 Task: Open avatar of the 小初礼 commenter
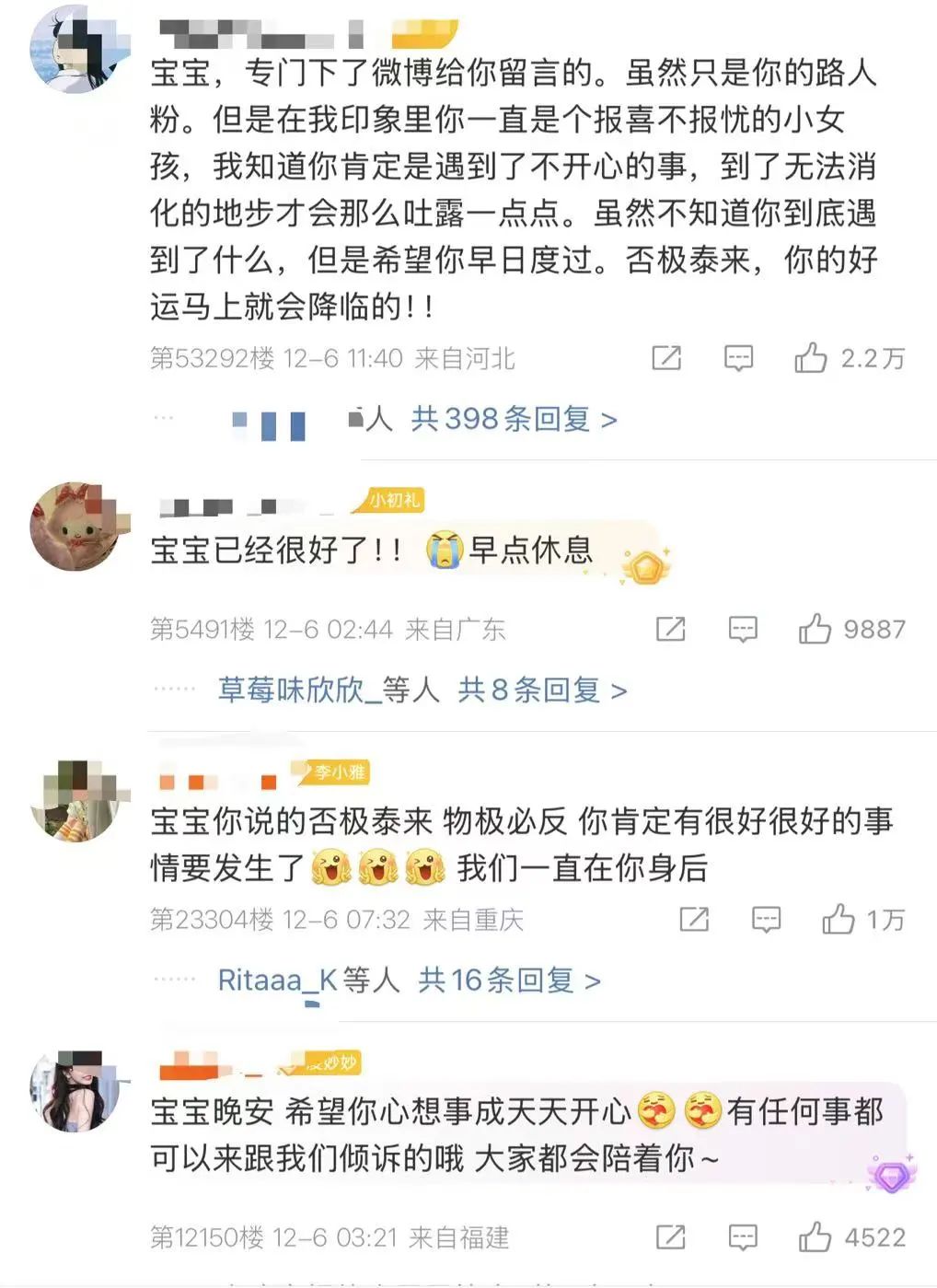[74, 526]
